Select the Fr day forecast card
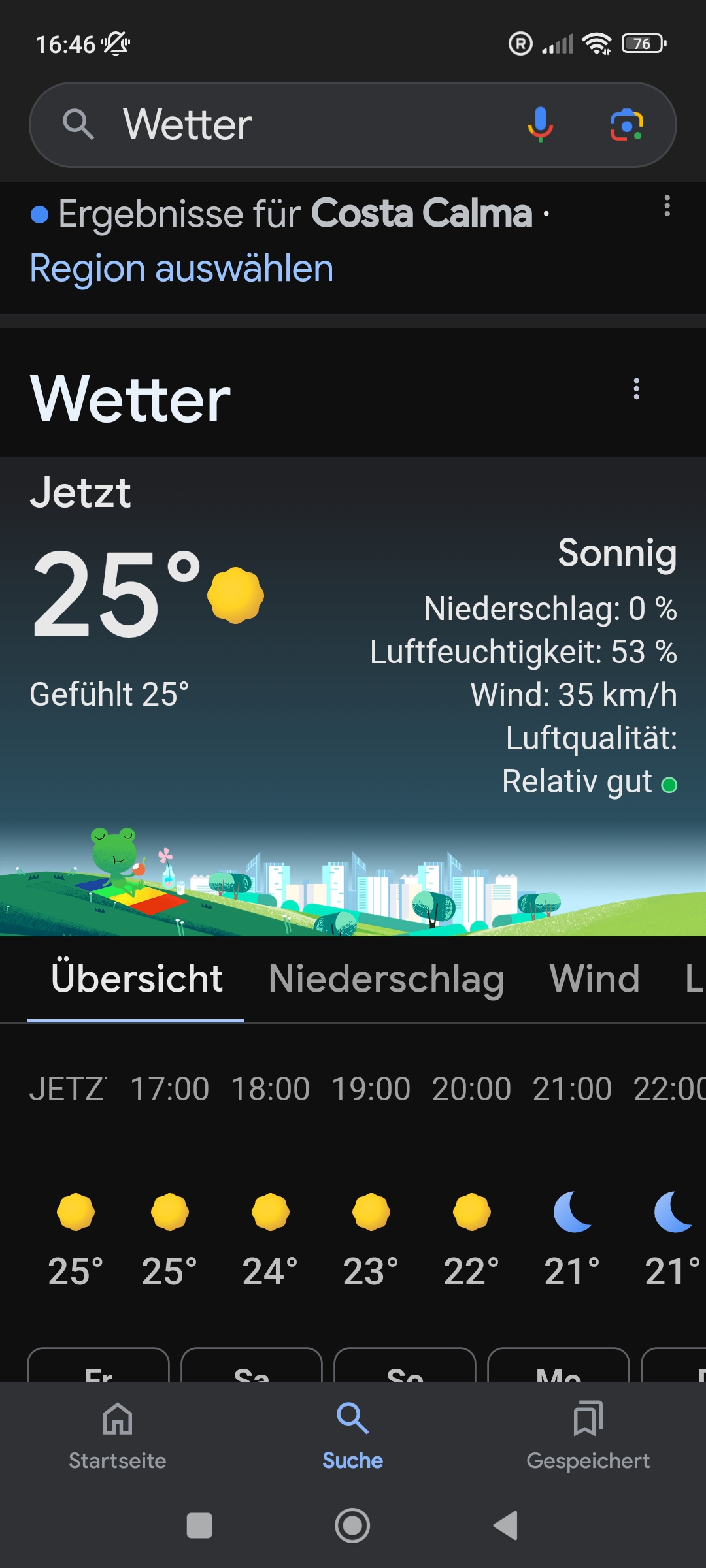 coord(98,1366)
